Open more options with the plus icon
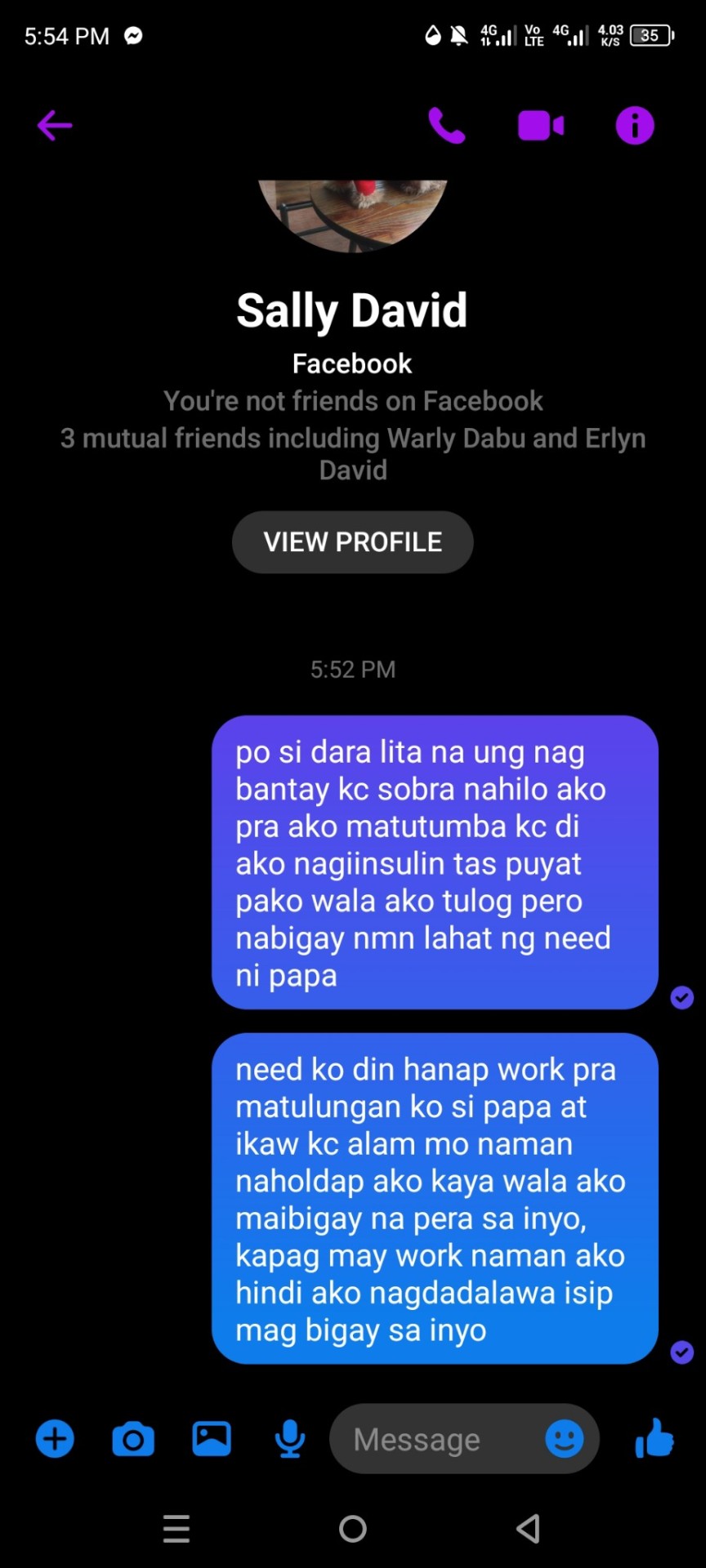706x1568 pixels. point(55,1439)
